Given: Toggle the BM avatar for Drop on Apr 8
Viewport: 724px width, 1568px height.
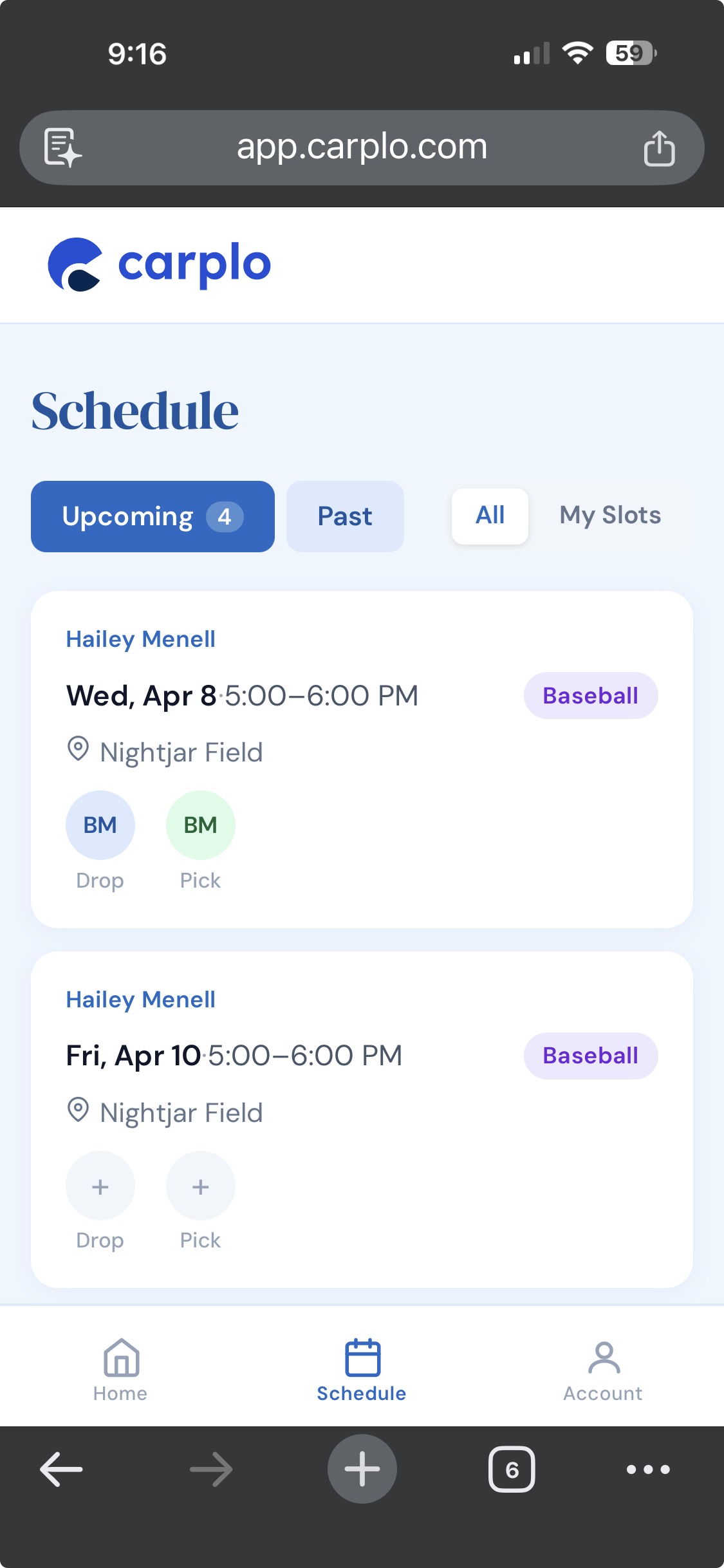Looking at the screenshot, I should [100, 825].
